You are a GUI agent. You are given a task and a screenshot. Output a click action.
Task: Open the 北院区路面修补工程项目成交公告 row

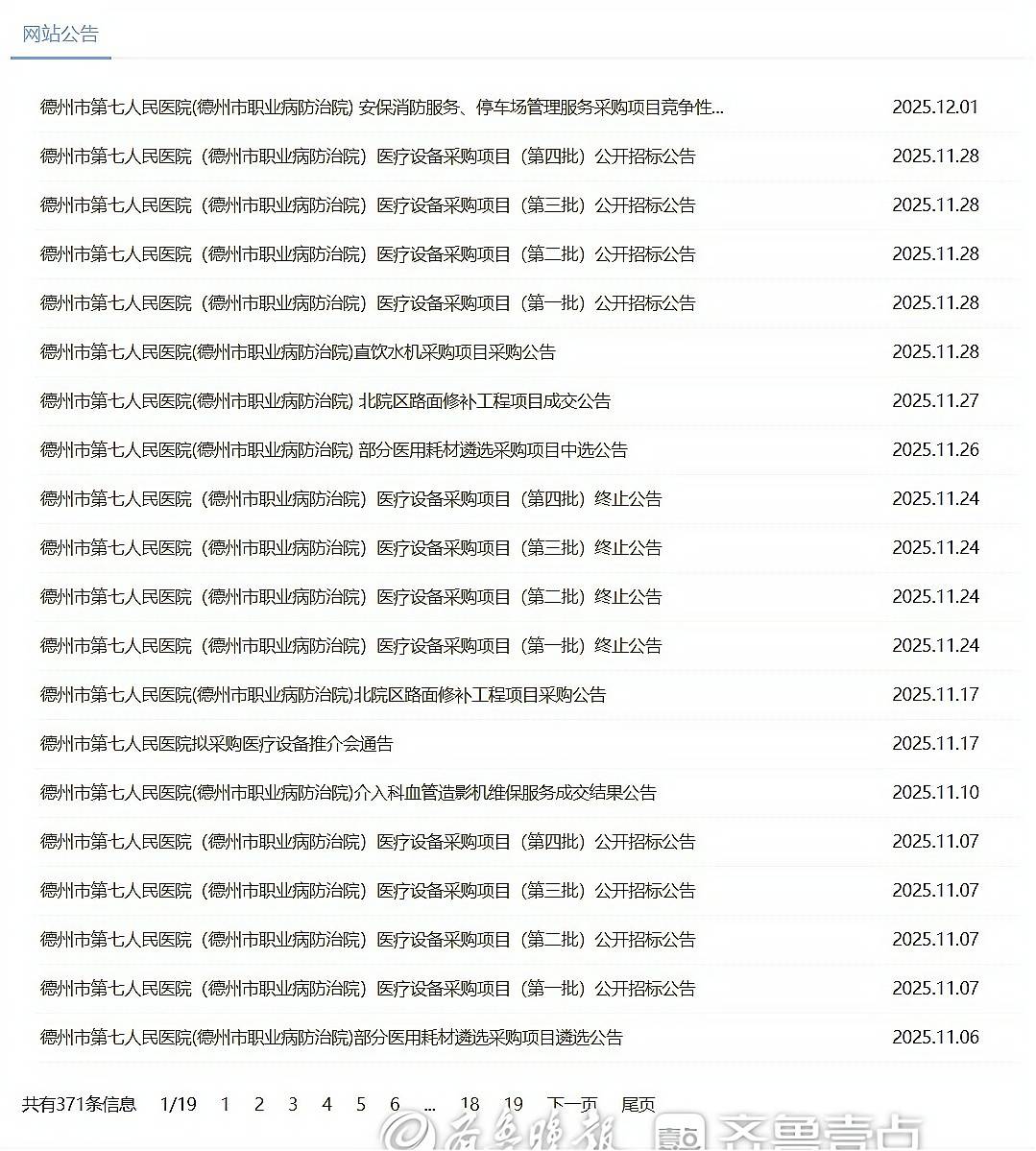coord(325,401)
